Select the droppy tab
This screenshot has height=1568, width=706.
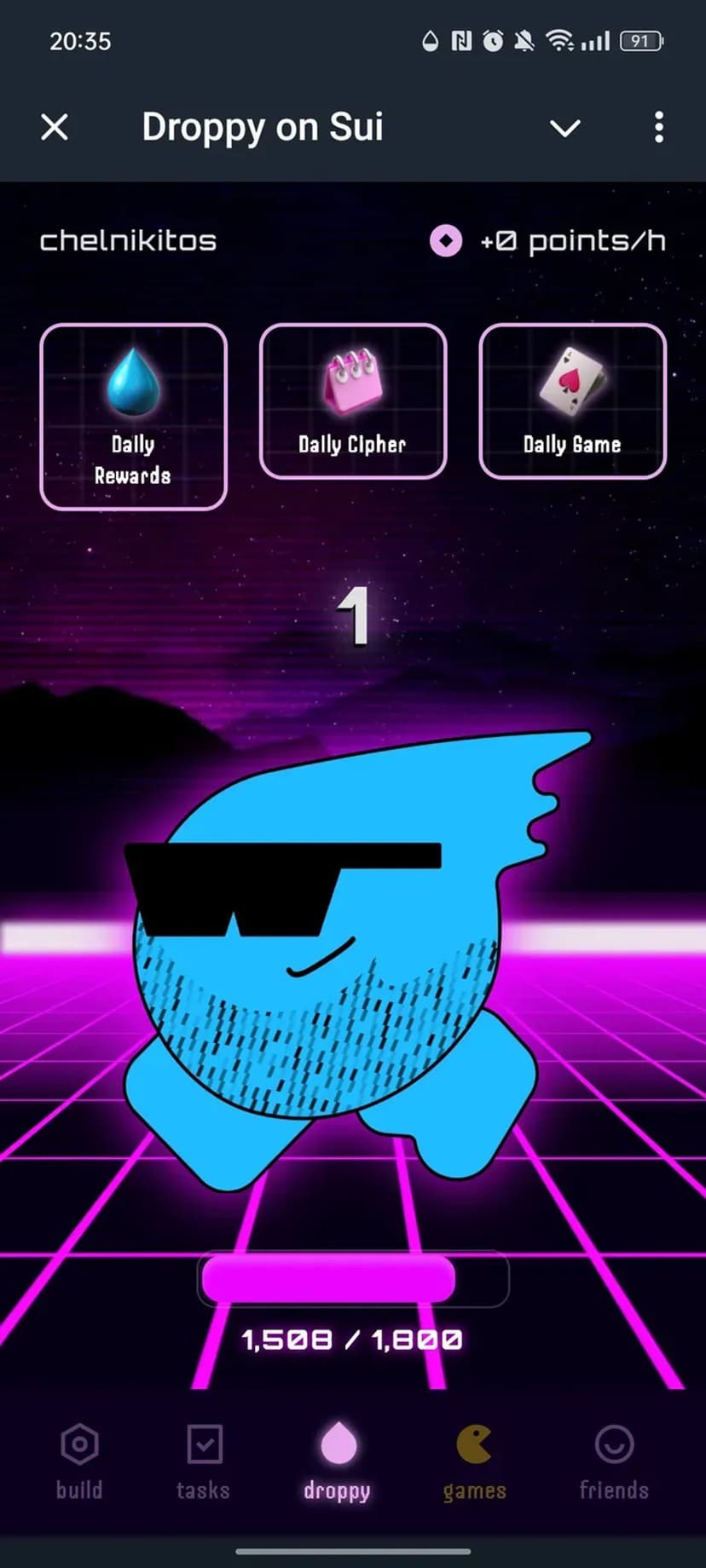pos(338,1461)
